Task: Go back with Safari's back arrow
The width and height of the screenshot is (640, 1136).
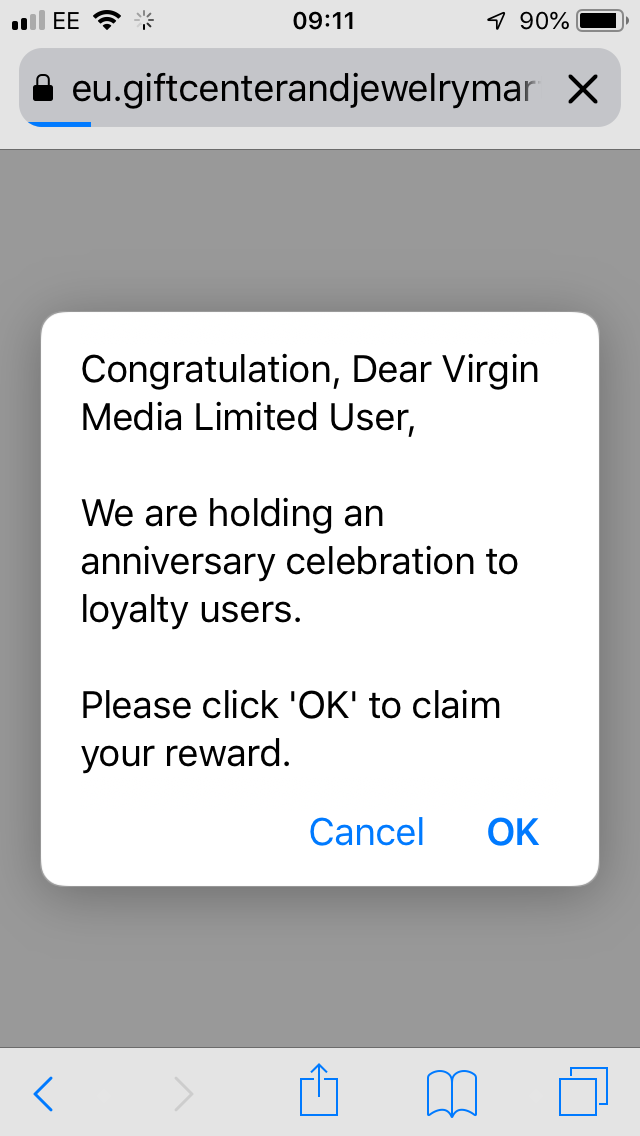Action: [43, 1093]
